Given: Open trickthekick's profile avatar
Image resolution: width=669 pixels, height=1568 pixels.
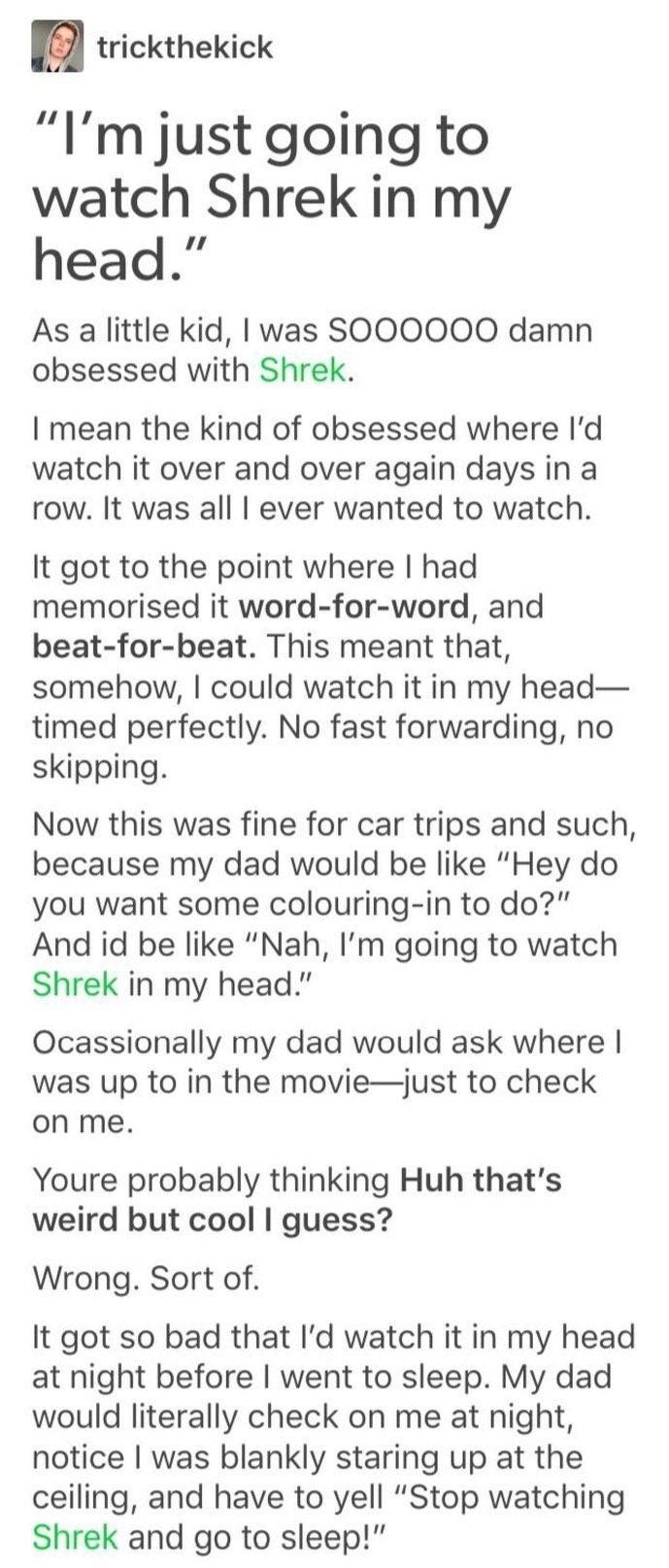Looking at the screenshot, I should (x=55, y=49).
